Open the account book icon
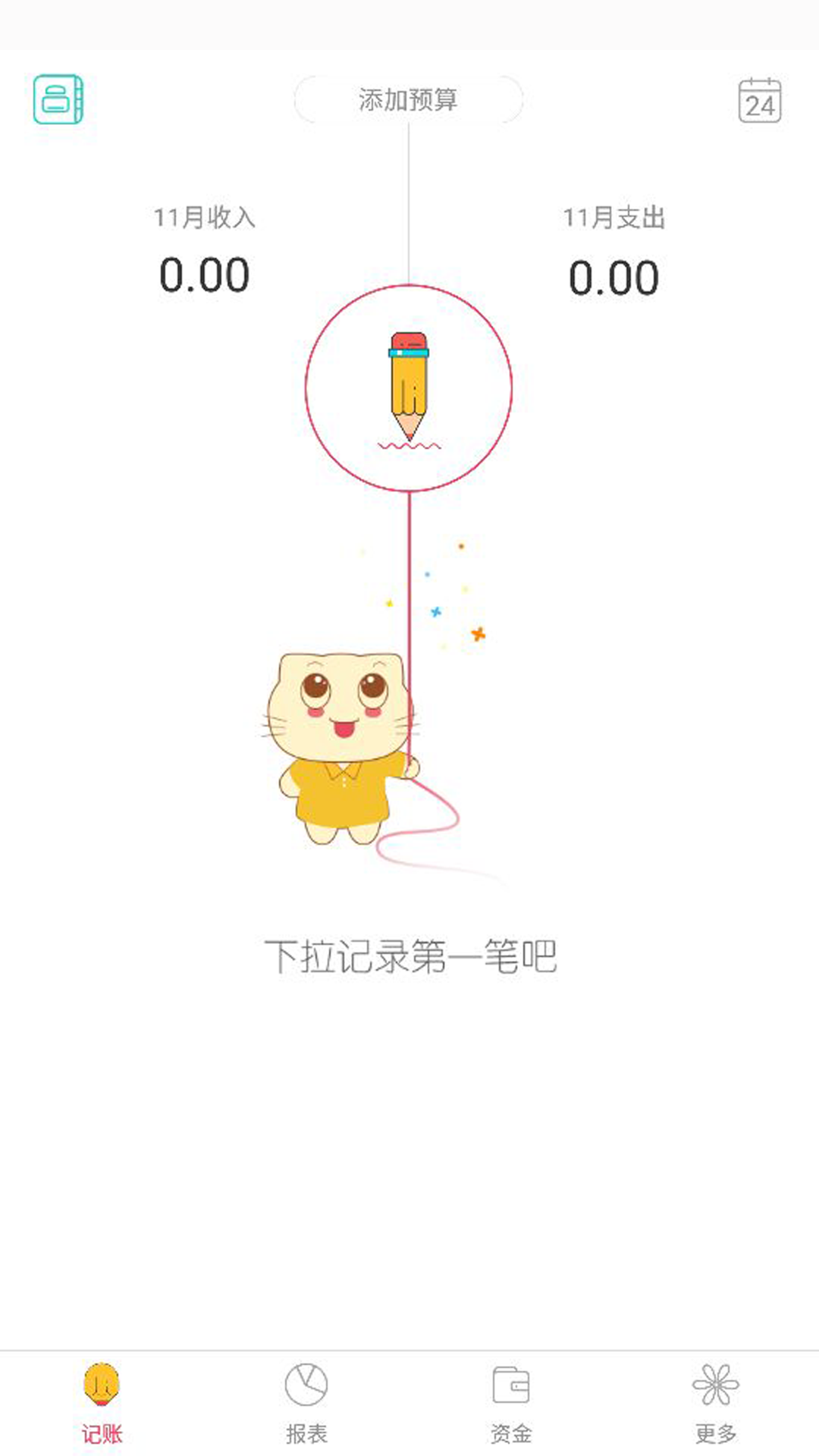The height and width of the screenshot is (1456, 819). coord(58,99)
